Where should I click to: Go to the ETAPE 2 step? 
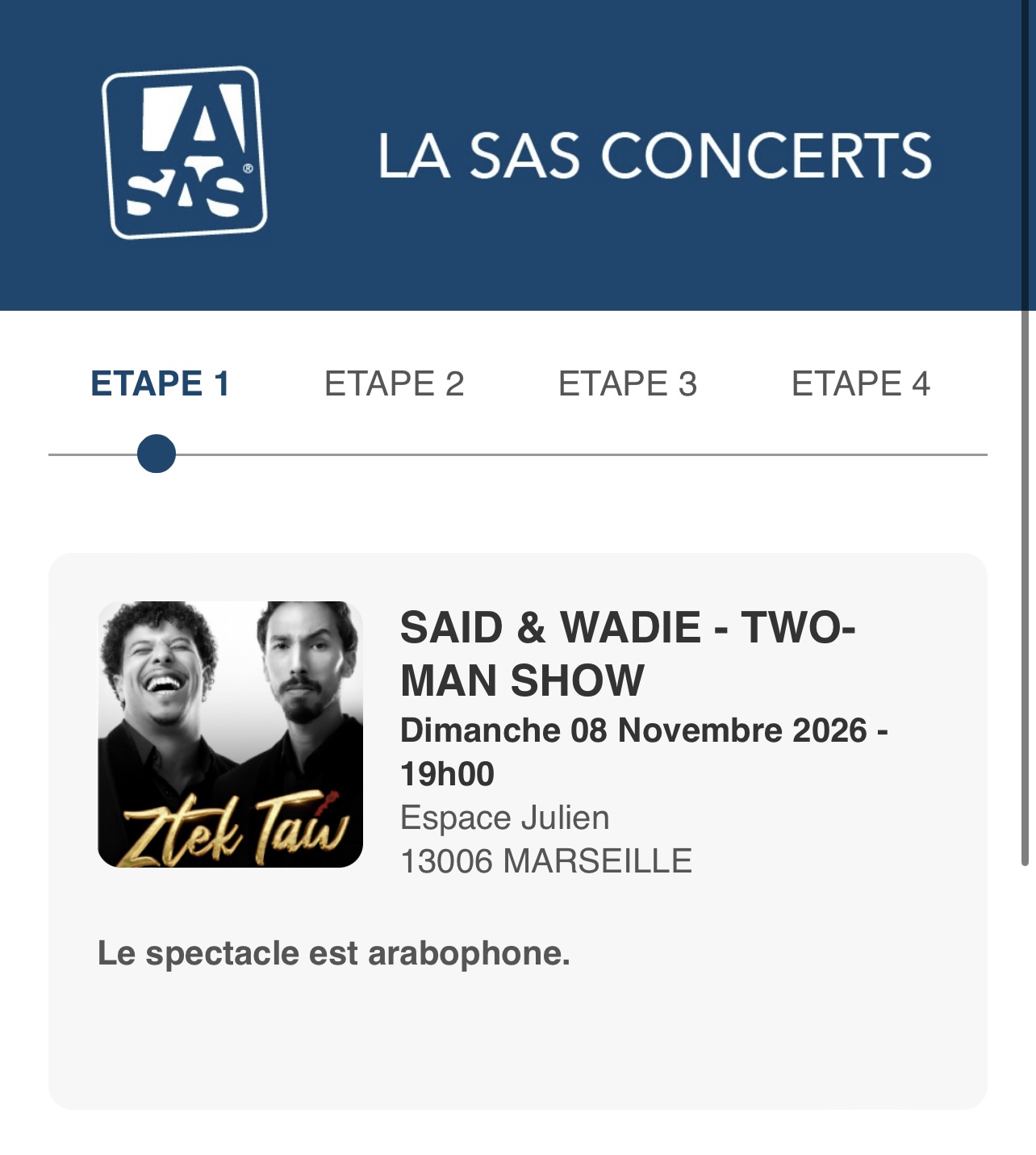(x=394, y=383)
